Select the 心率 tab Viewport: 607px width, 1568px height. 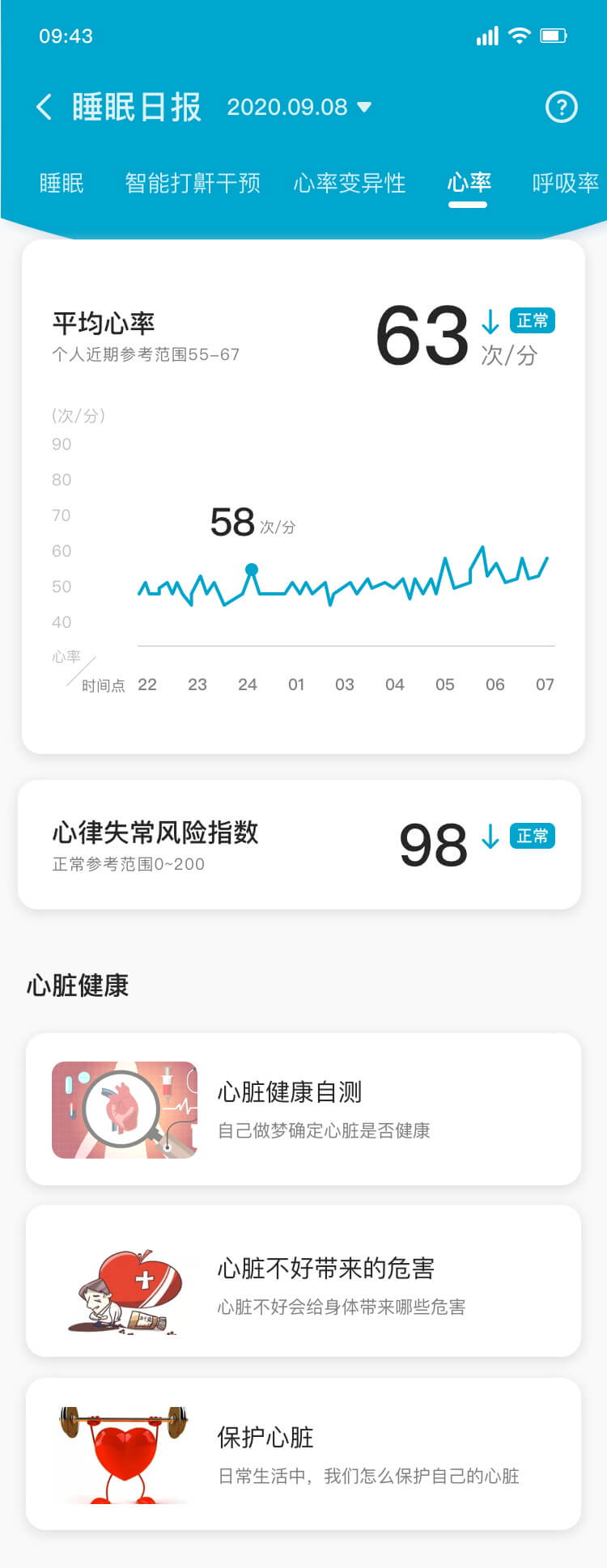(469, 183)
